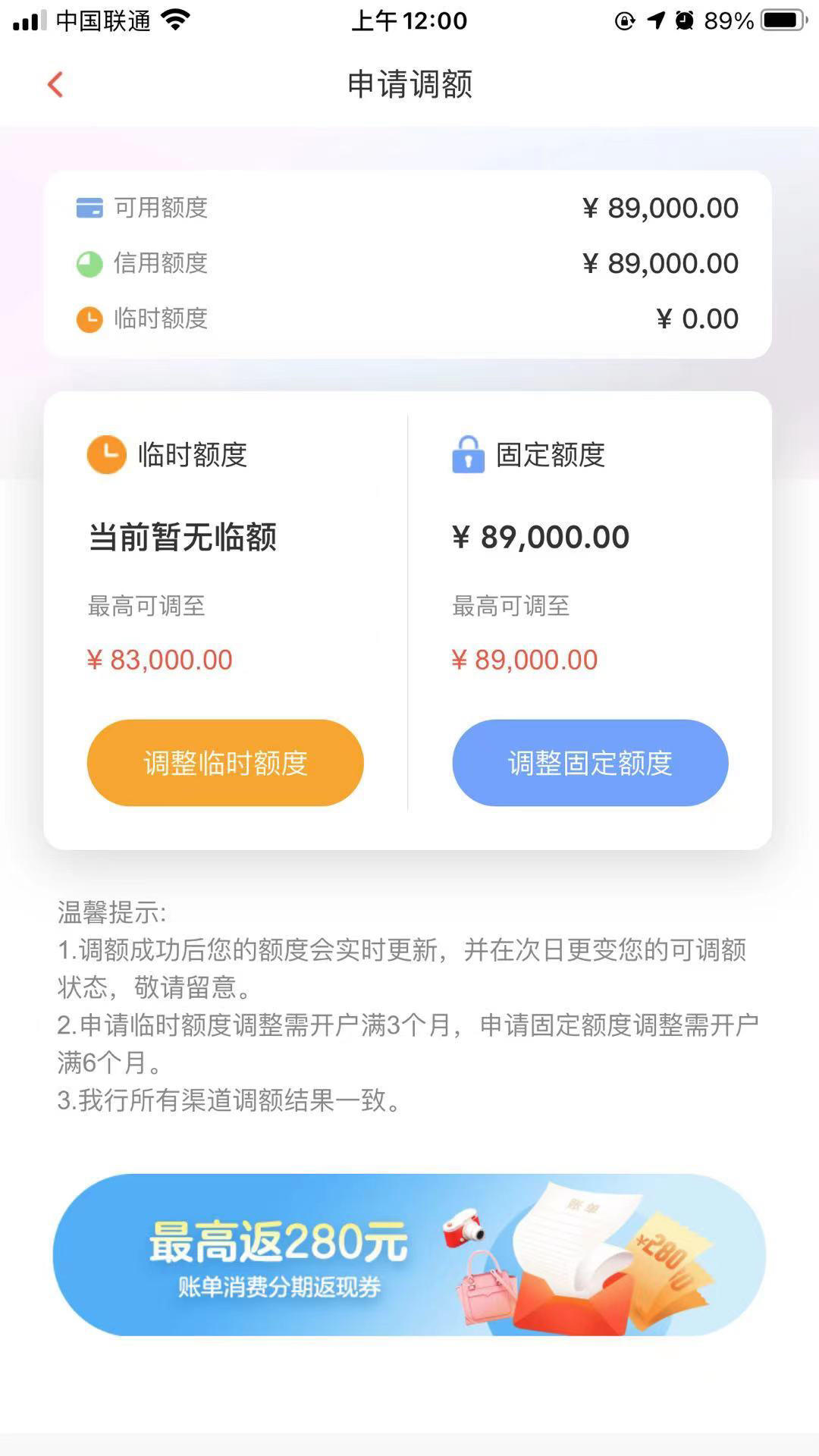Tap the 调整固定额度 button
The height and width of the screenshot is (1456, 819).
coord(590,762)
